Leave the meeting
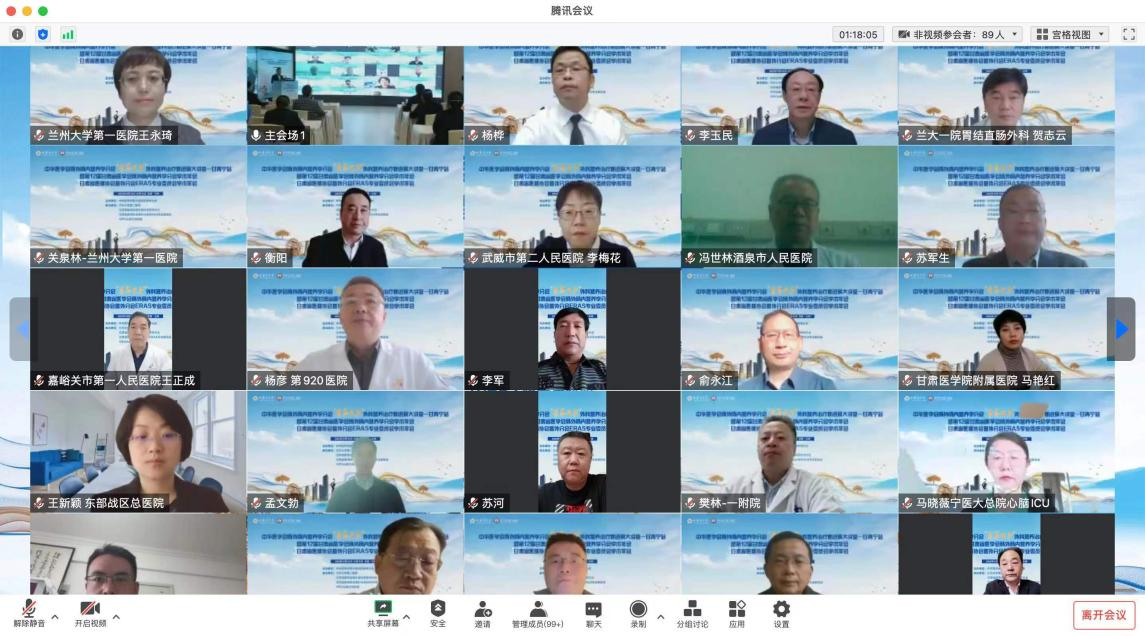 tap(1104, 615)
